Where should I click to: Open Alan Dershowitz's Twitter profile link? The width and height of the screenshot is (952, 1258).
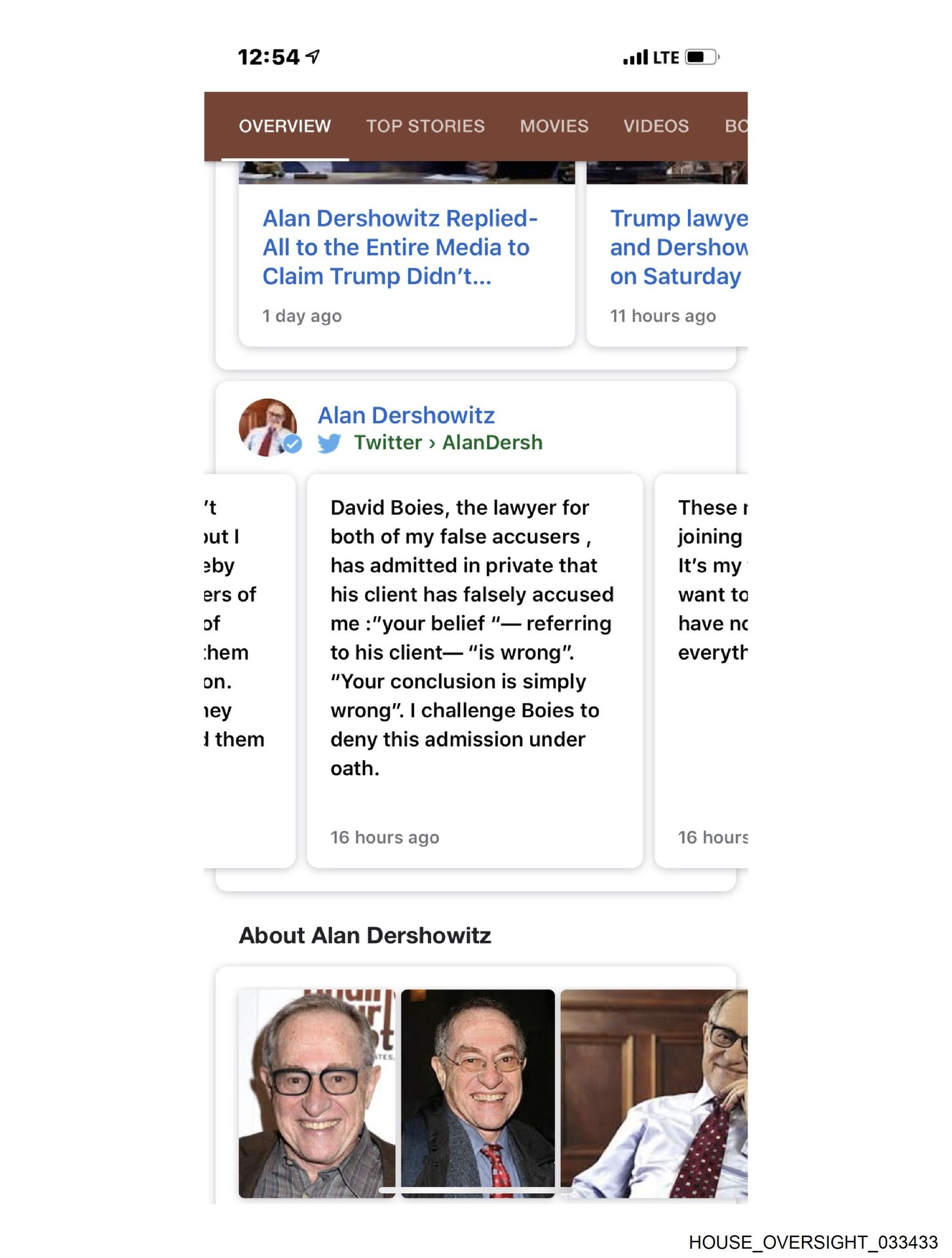406,428
